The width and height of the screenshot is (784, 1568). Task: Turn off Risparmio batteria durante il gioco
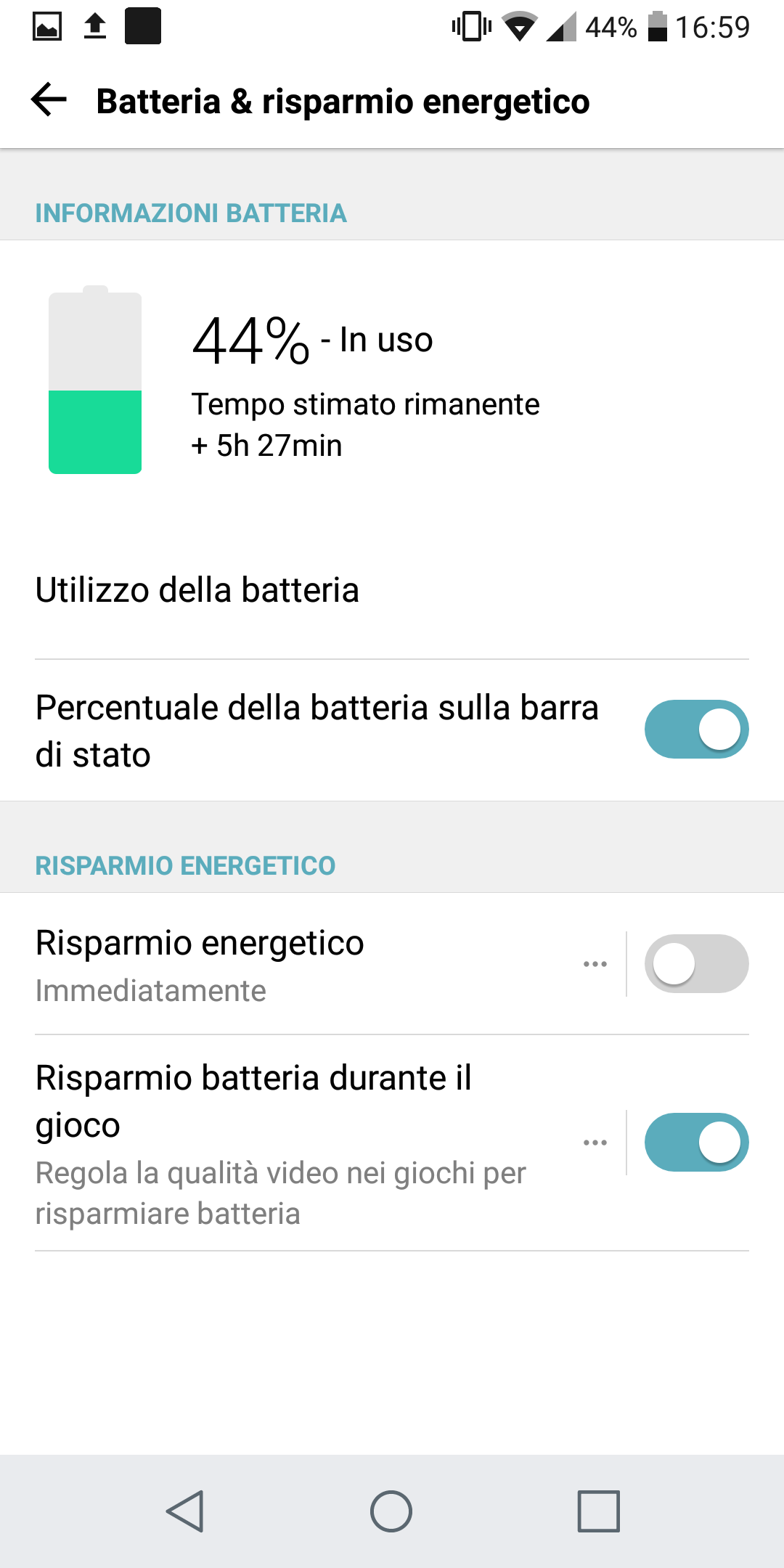point(696,1143)
